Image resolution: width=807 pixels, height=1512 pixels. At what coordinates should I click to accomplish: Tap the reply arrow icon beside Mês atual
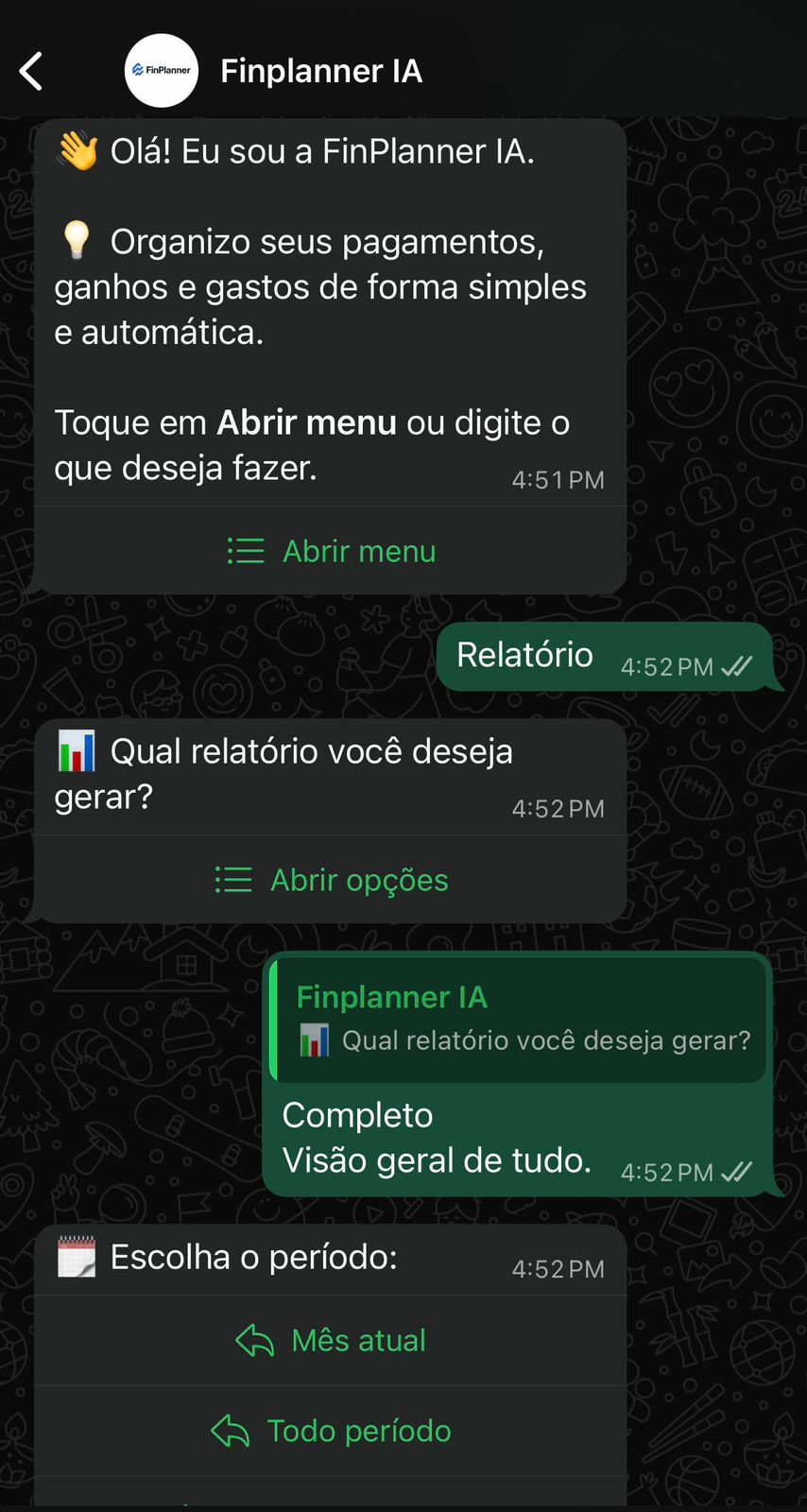pos(253,1340)
